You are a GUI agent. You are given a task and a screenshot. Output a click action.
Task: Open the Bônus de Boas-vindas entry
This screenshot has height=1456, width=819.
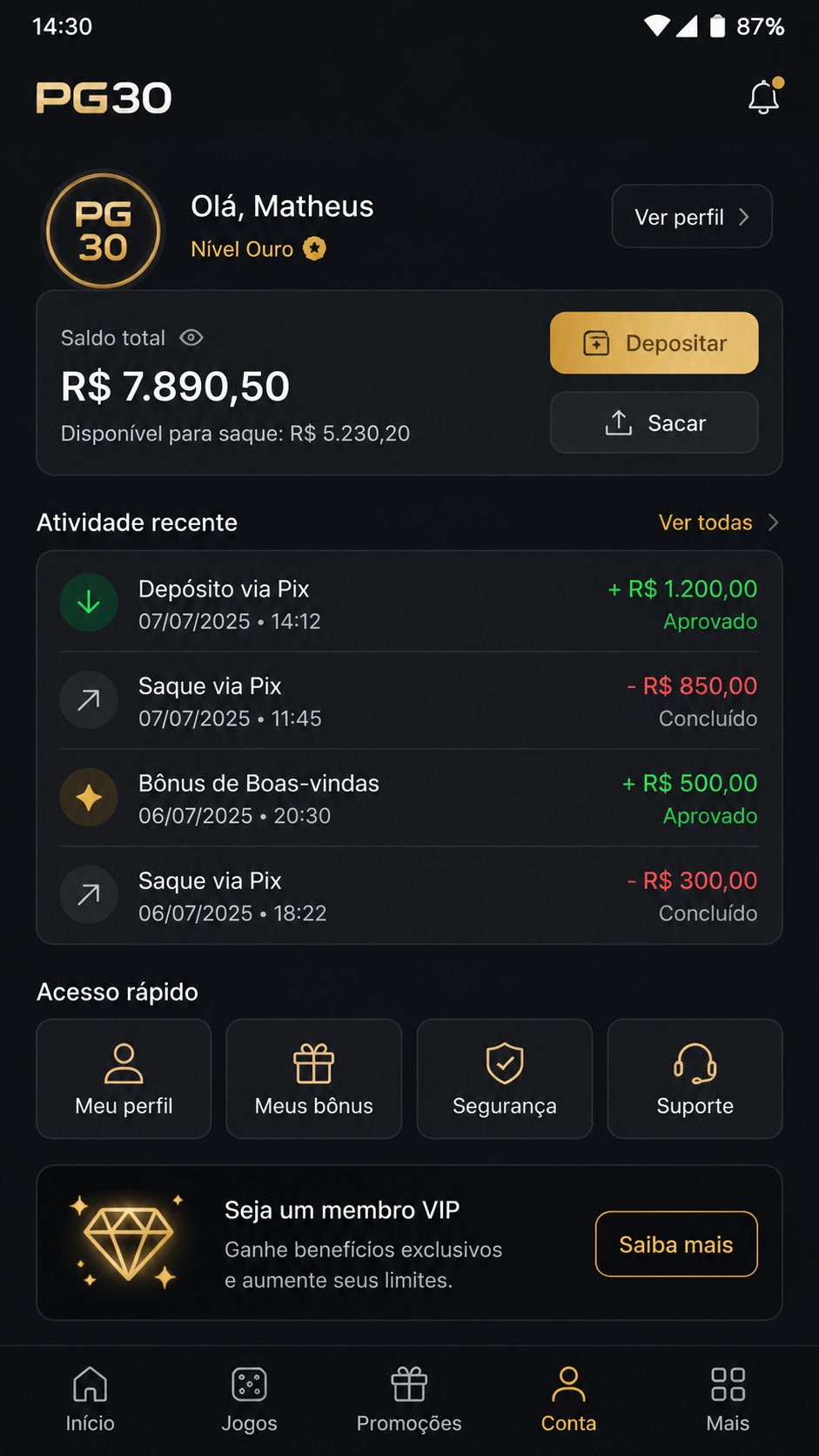pos(409,799)
